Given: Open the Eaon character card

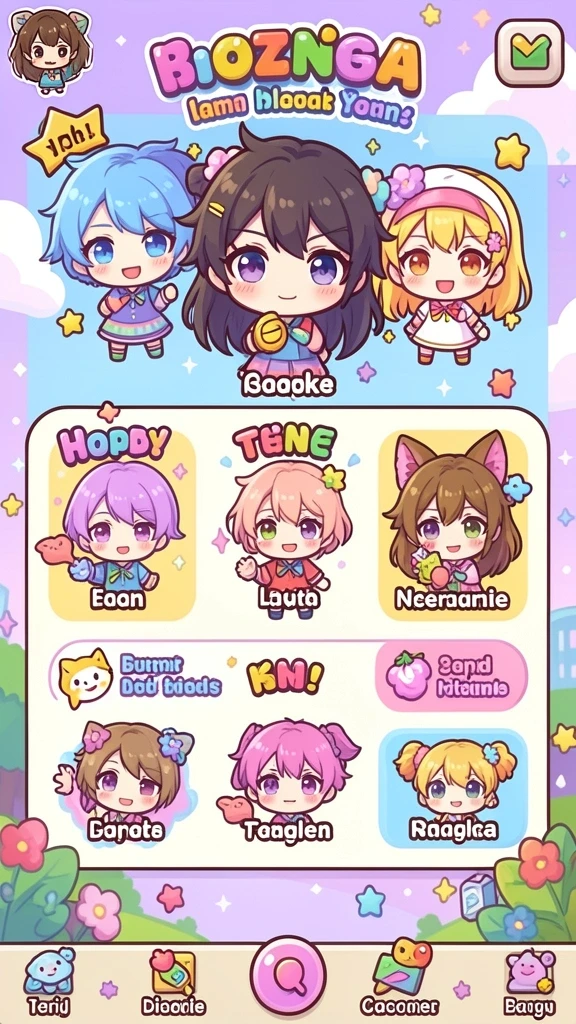Looking at the screenshot, I should click(122, 525).
